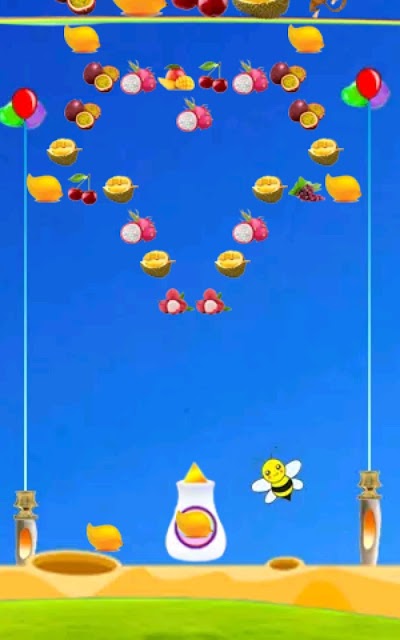Tap the bee booster character
Image resolution: width=400 pixels, height=640 pixels.
click(278, 479)
